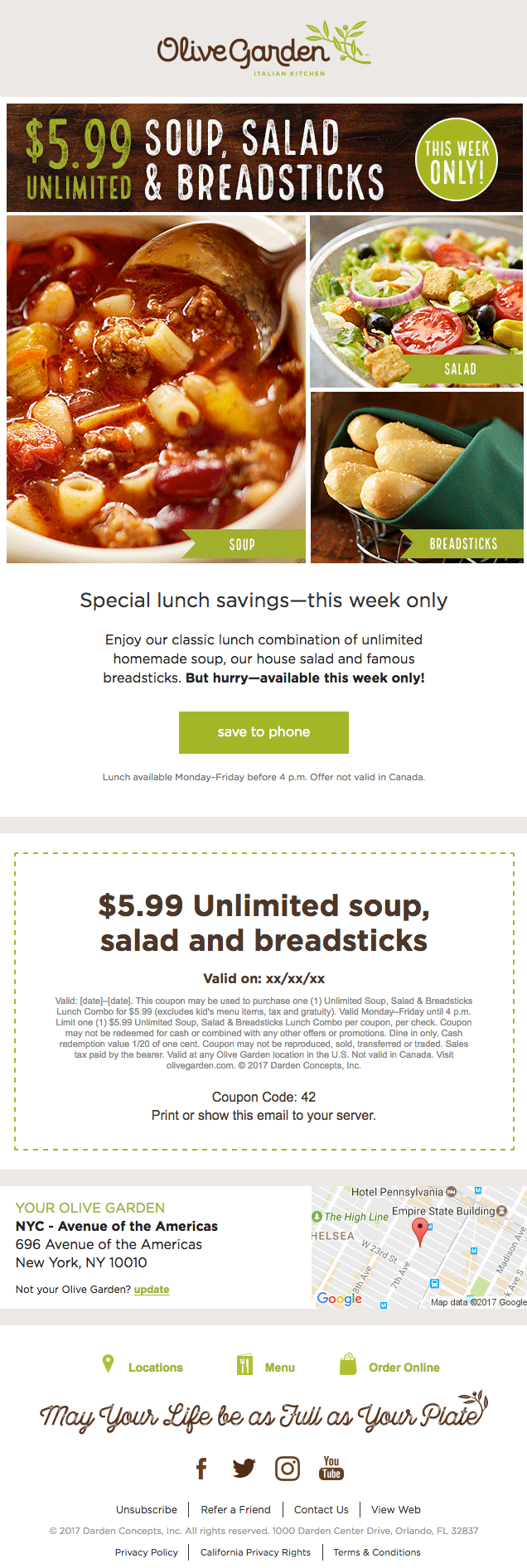This screenshot has width=527, height=1568.
Task: Open the Instagram profile
Action: tap(288, 1469)
